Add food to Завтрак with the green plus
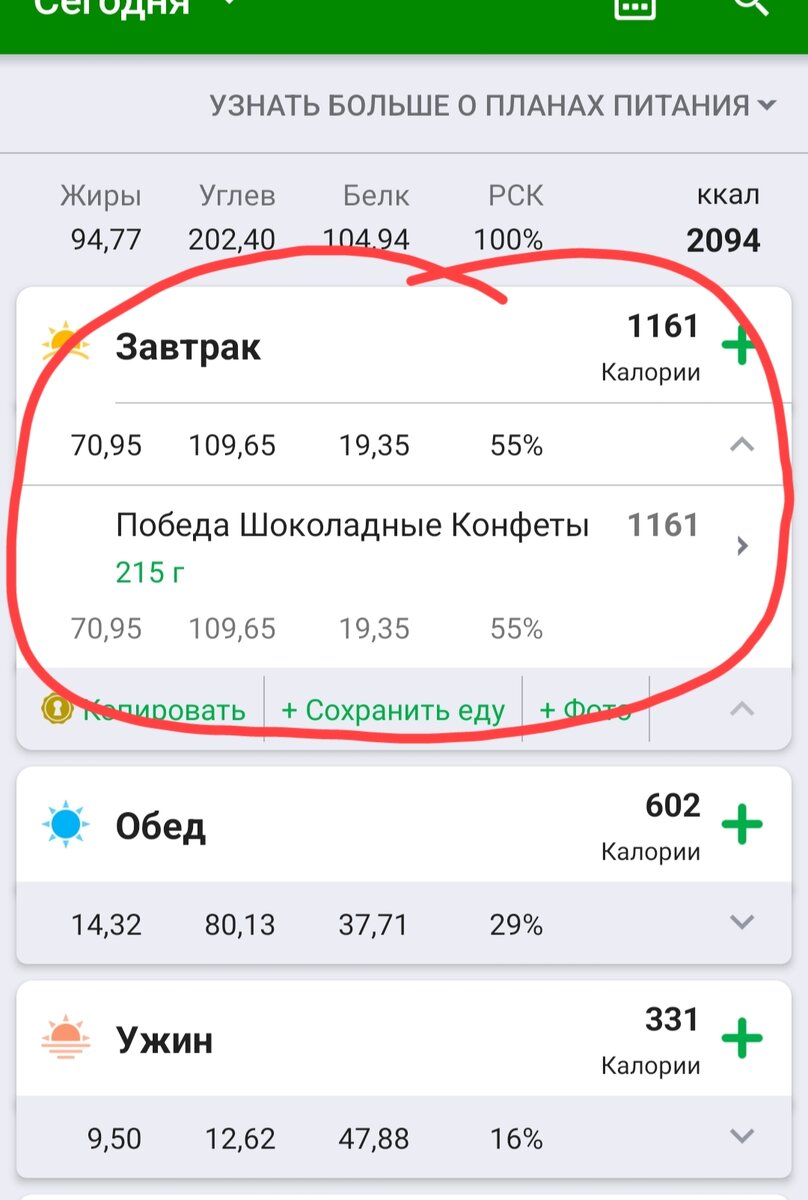The width and height of the screenshot is (808, 1200). [x=742, y=347]
